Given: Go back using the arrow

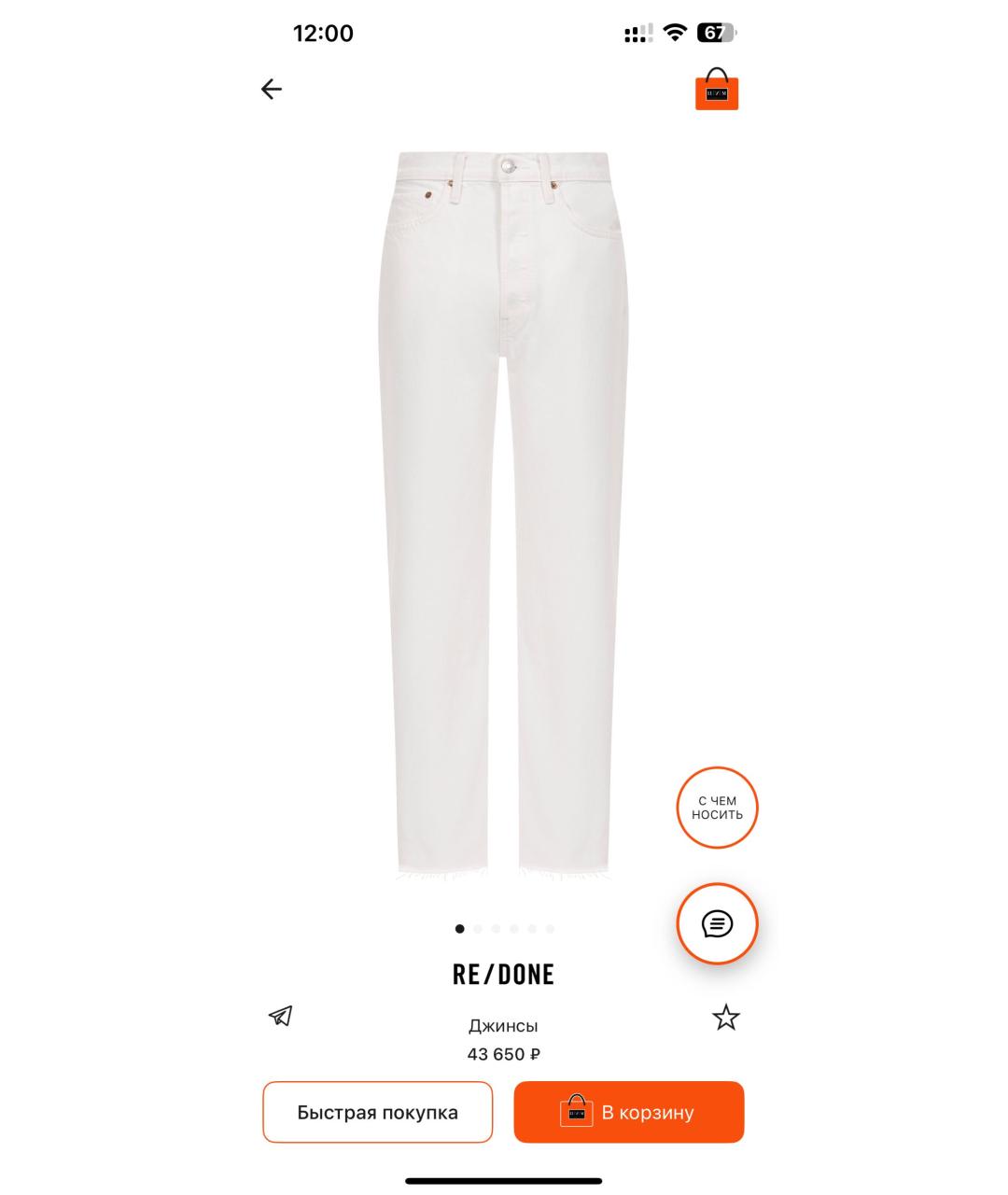Looking at the screenshot, I should (x=272, y=90).
